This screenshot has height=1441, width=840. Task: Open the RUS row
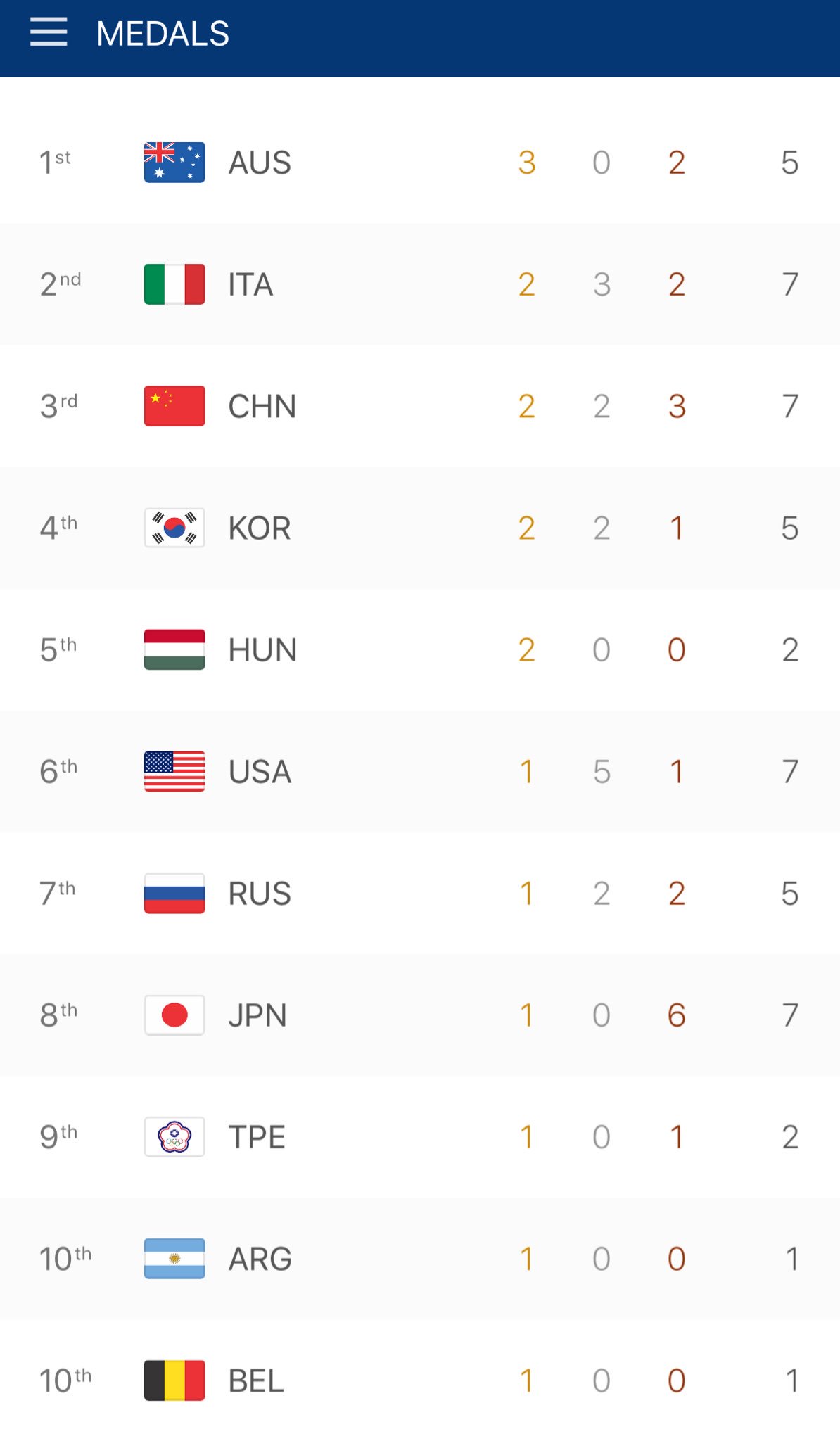tap(420, 893)
